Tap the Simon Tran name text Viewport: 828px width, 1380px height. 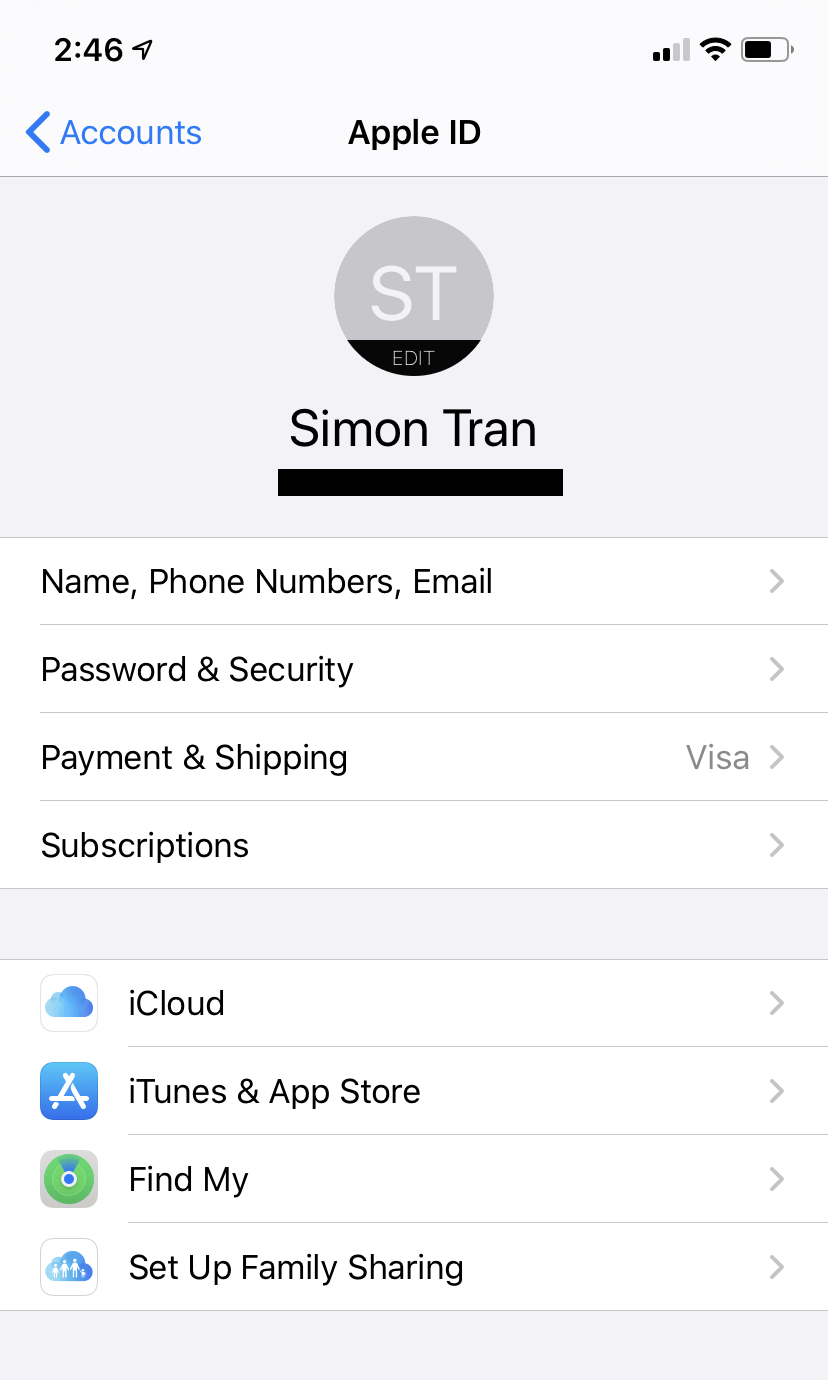click(x=414, y=428)
